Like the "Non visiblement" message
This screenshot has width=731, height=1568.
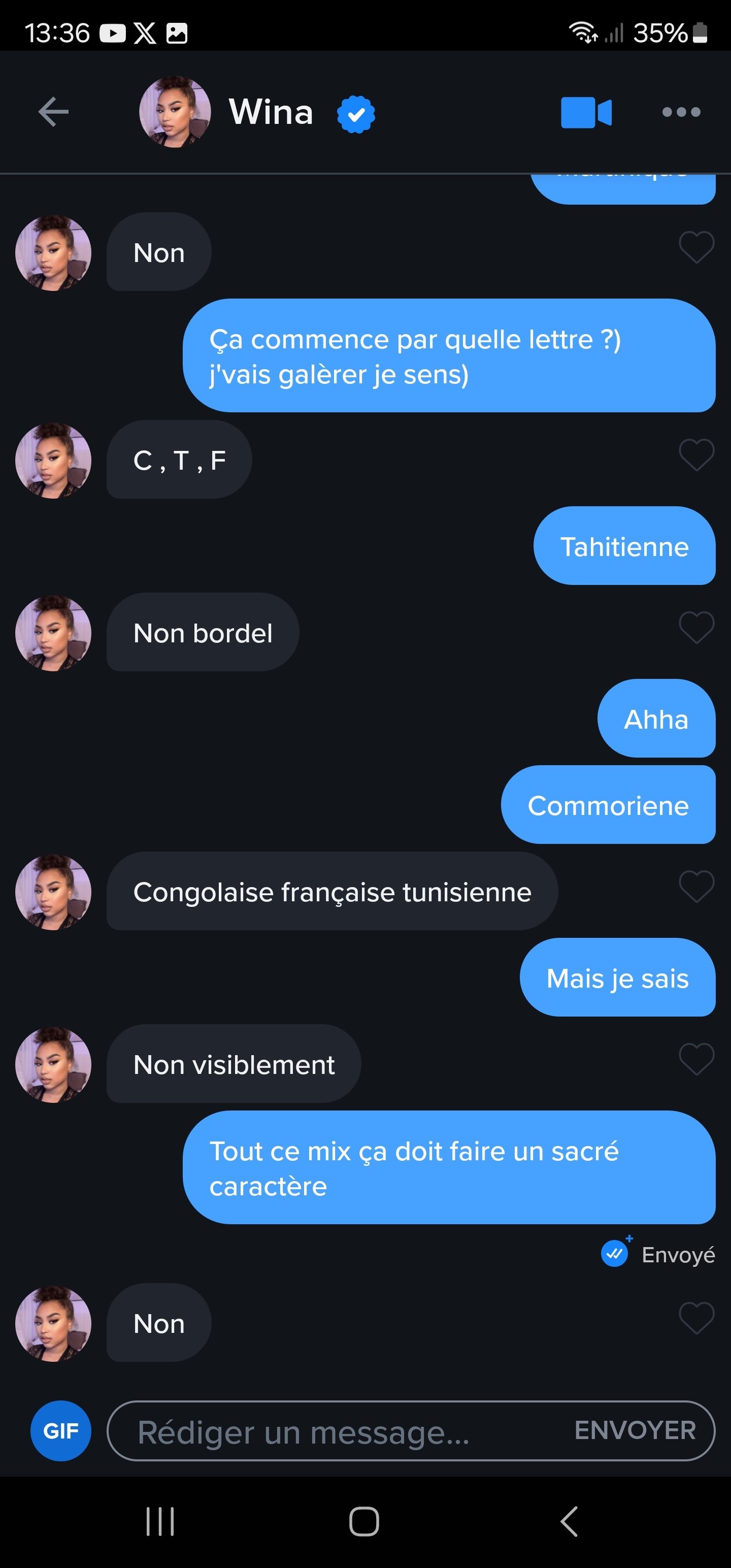696,1059
